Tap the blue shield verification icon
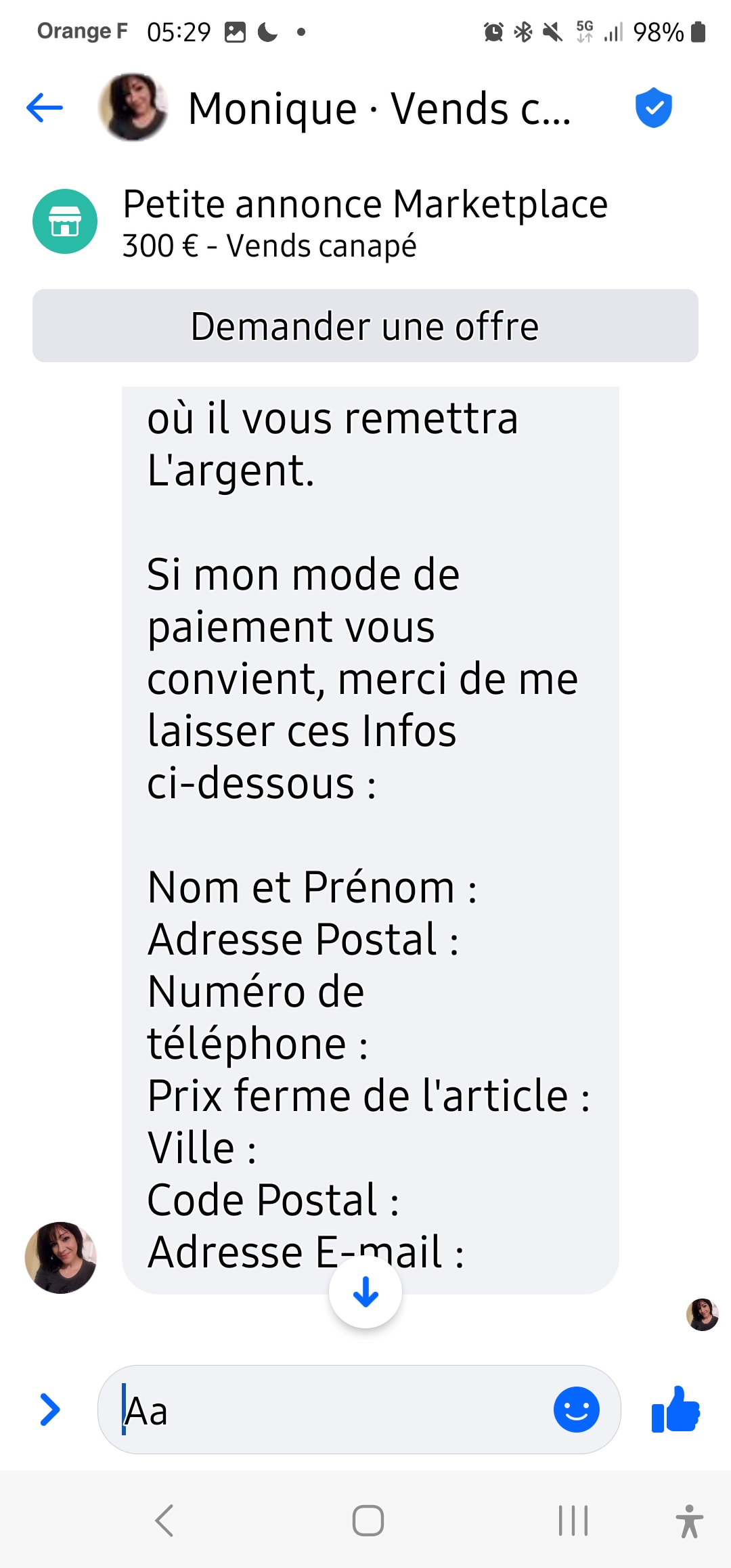The image size is (731, 1568). pos(654,108)
